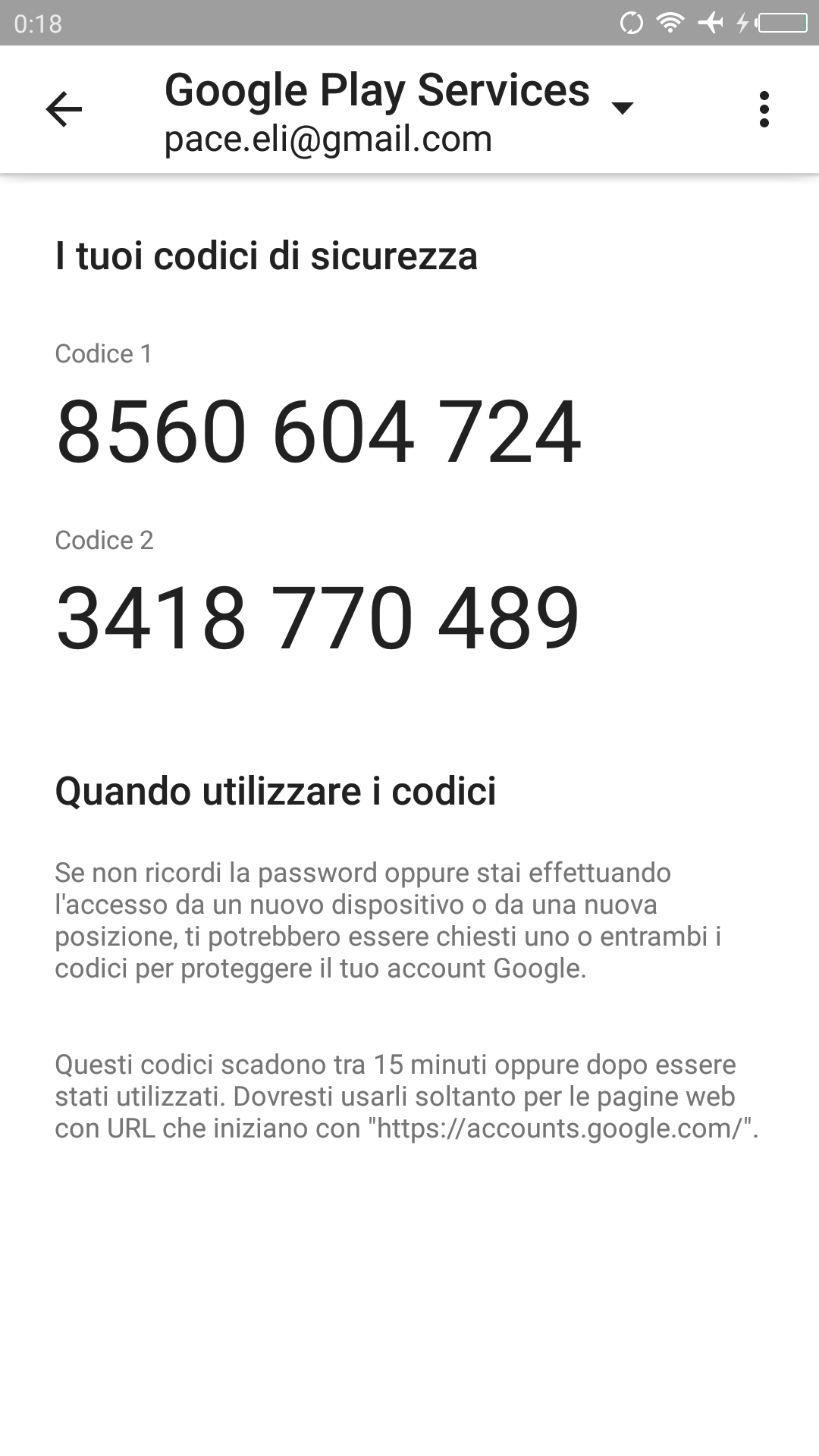Screen dimensions: 819x1456
Task: Open the three-dot overflow menu
Action: pos(764,110)
